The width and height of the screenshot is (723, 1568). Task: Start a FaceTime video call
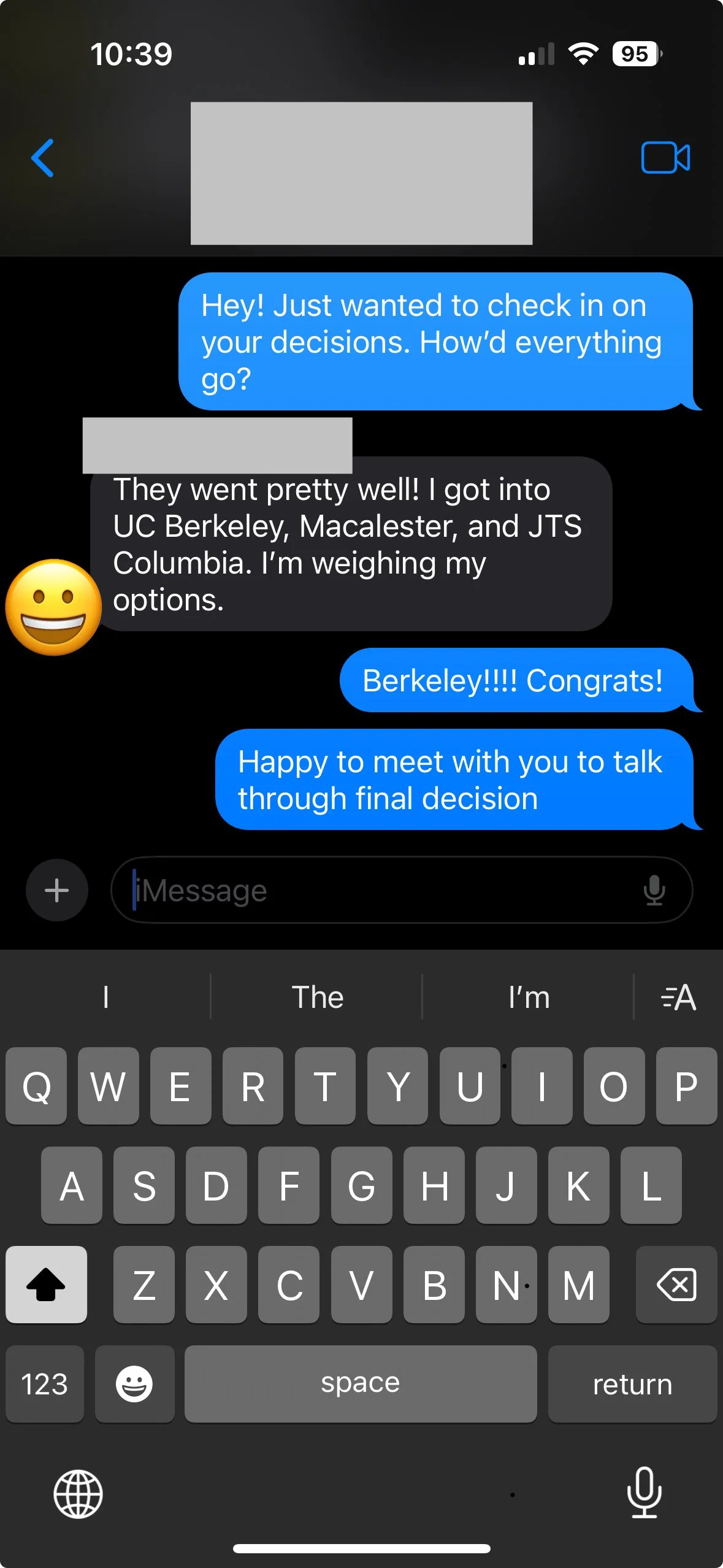665,158
